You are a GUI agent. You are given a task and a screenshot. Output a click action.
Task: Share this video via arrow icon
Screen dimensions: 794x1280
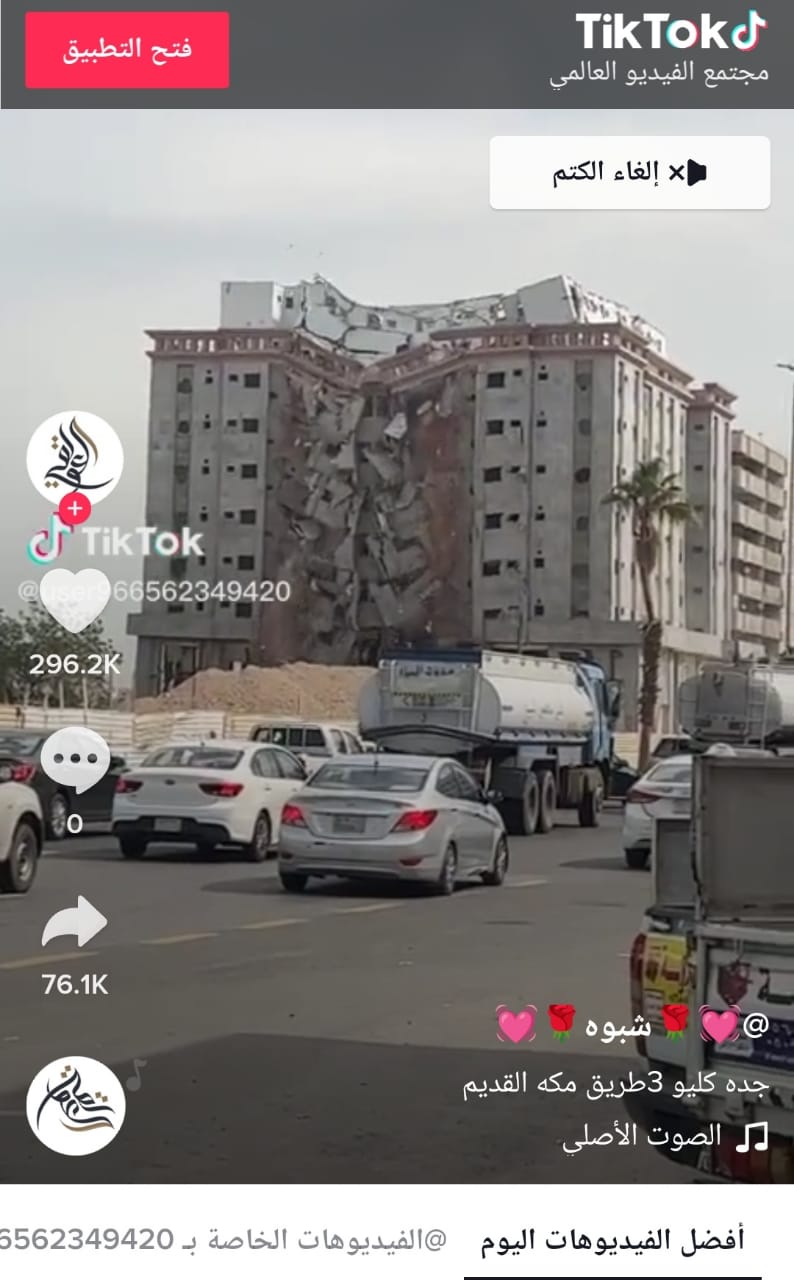point(75,922)
